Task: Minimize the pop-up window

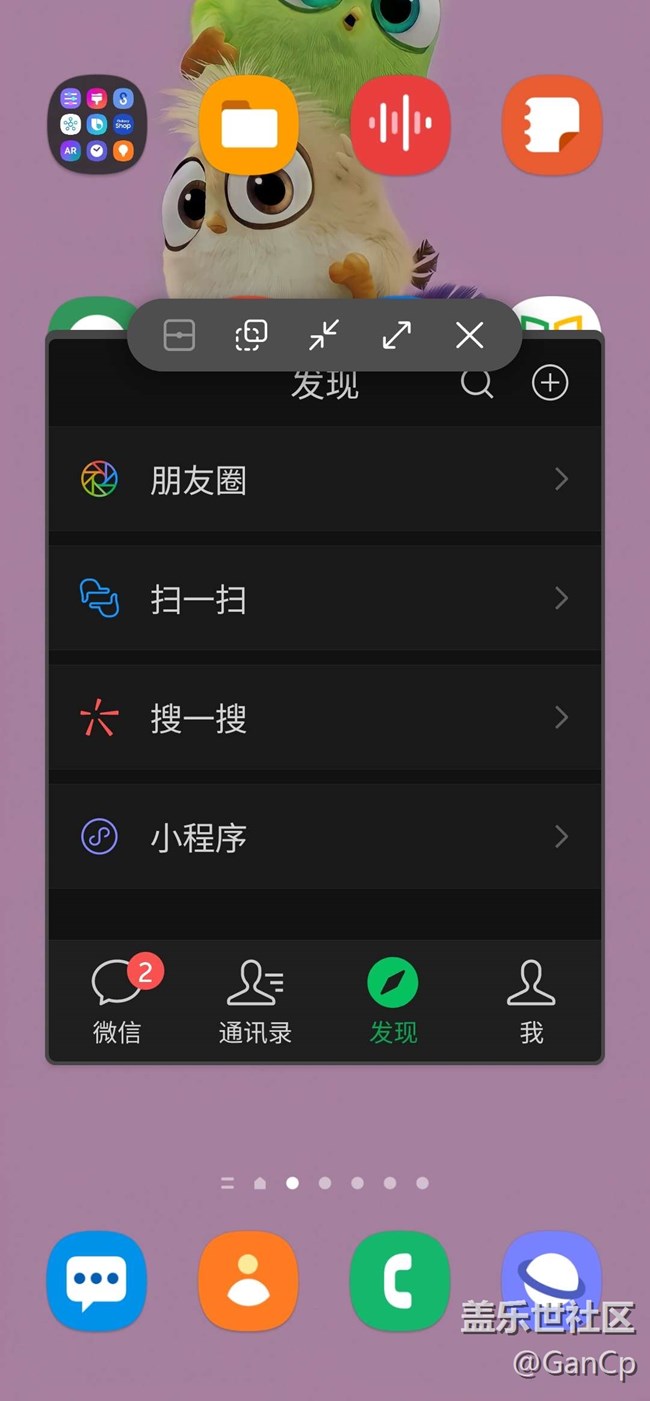Action: coord(324,335)
